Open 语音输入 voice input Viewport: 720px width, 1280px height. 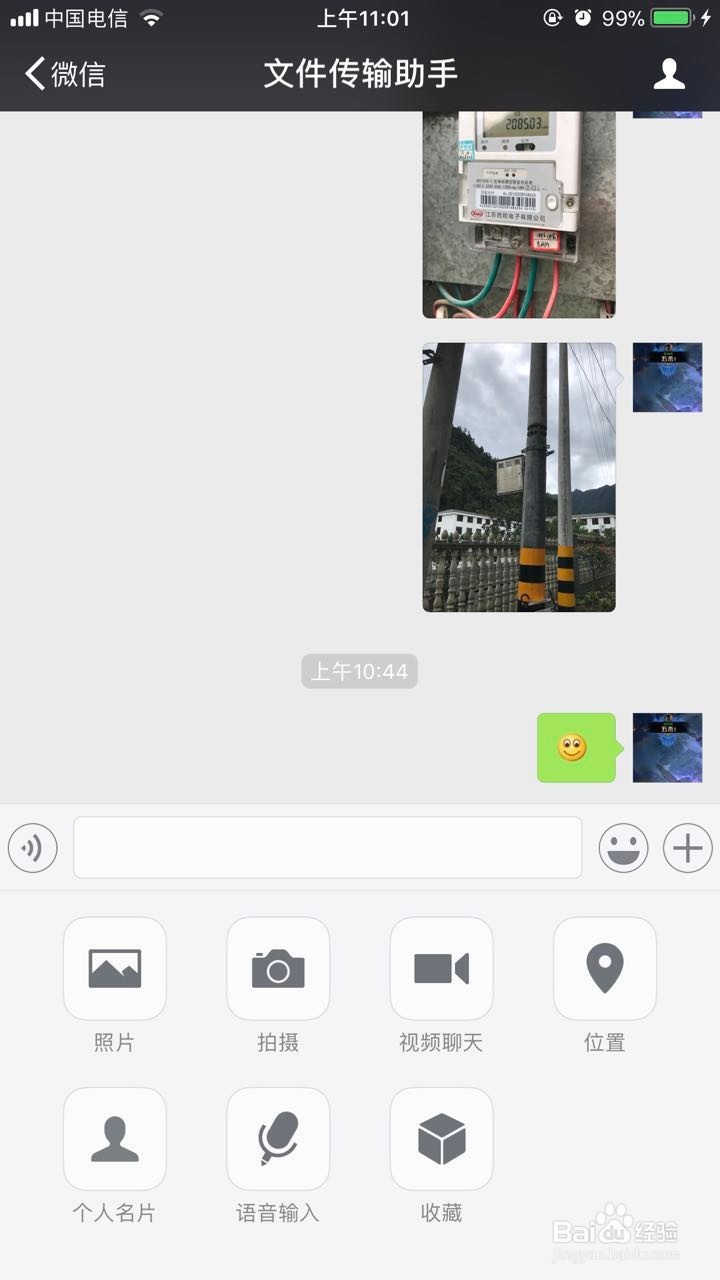coord(278,1138)
